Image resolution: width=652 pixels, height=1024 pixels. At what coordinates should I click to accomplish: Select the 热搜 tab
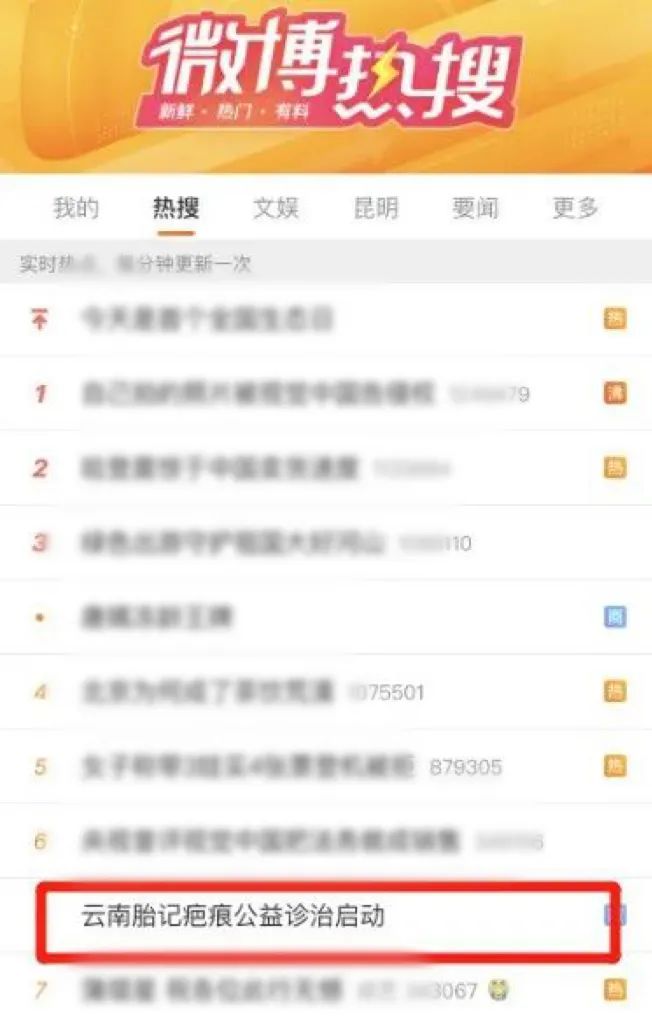(176, 208)
